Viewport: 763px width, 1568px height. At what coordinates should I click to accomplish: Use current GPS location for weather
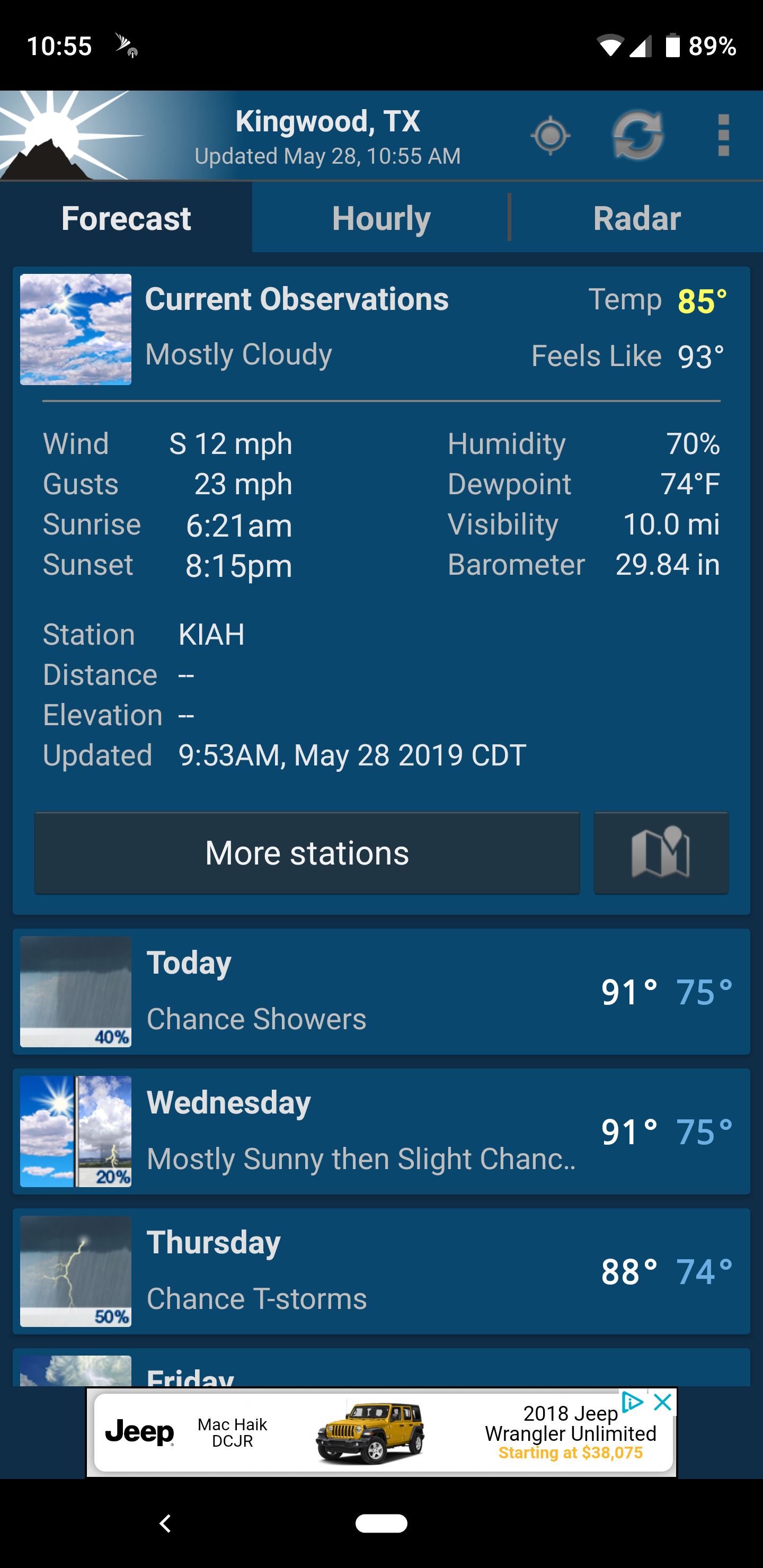pos(551,135)
